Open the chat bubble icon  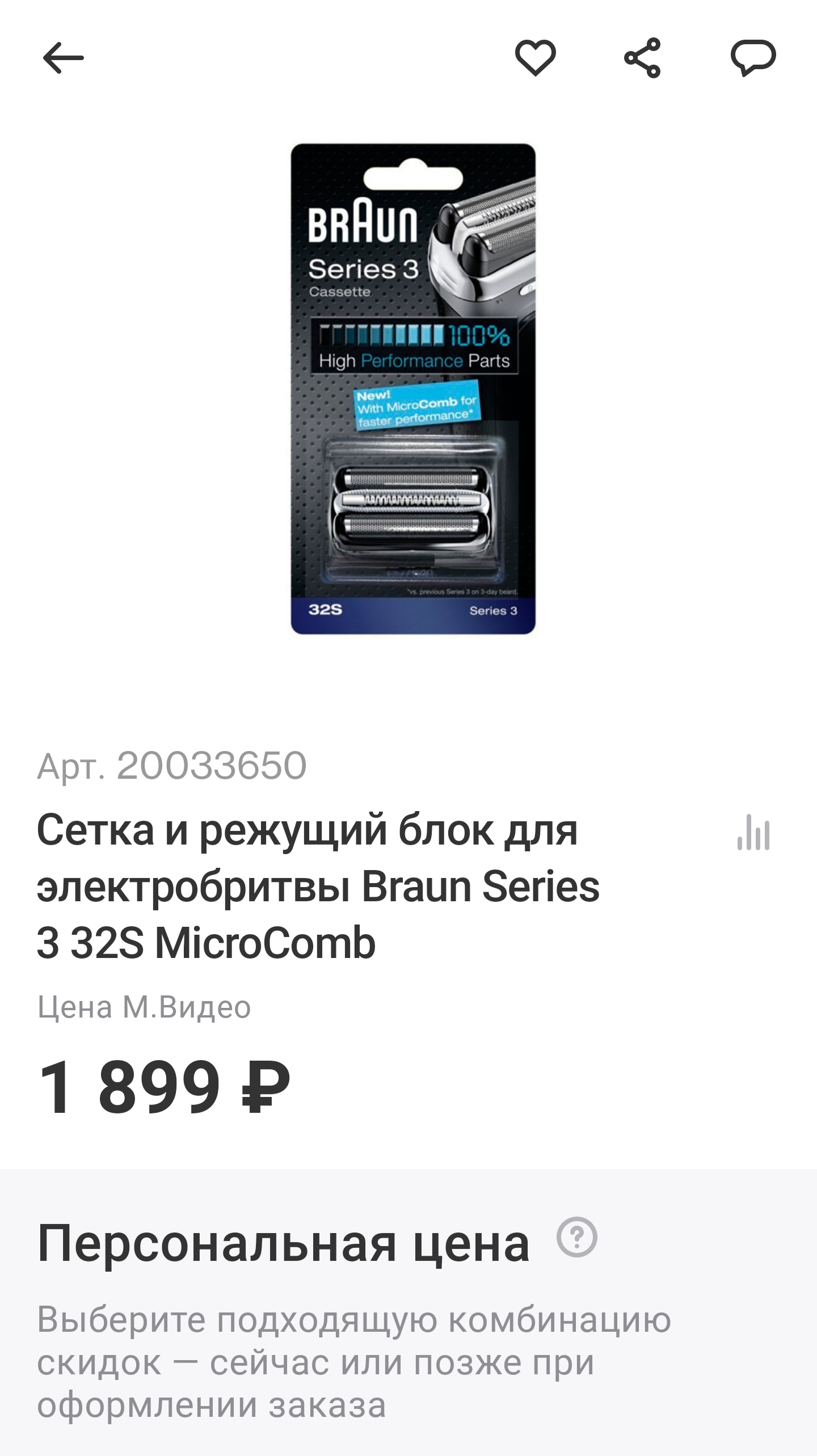pyautogui.click(x=753, y=57)
